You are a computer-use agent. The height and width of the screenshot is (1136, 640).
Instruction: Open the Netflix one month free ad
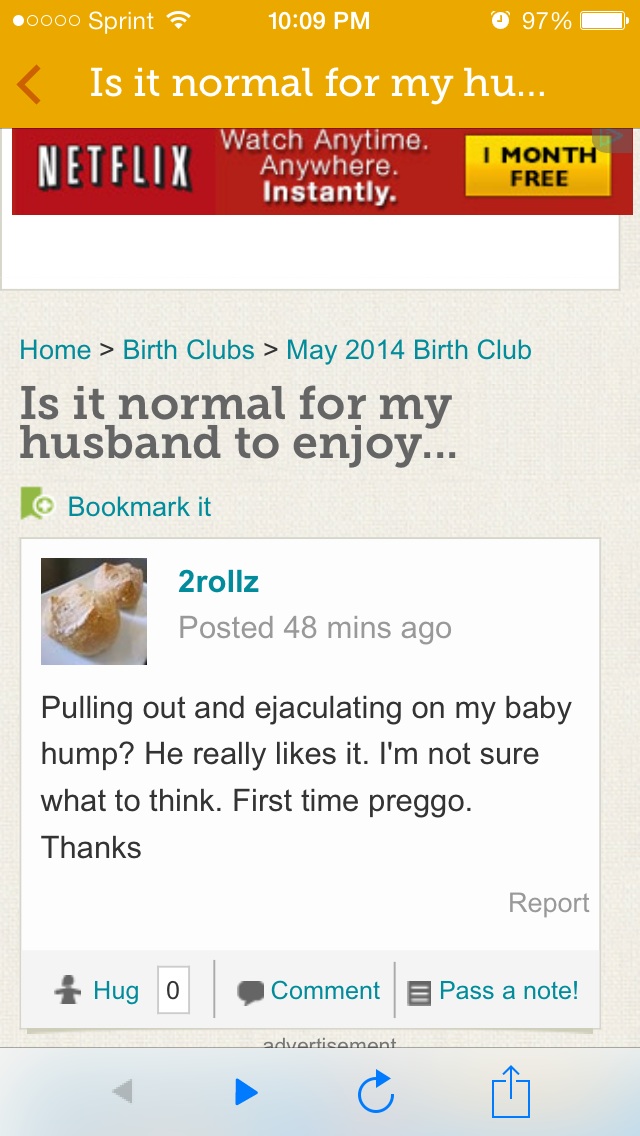click(322, 171)
